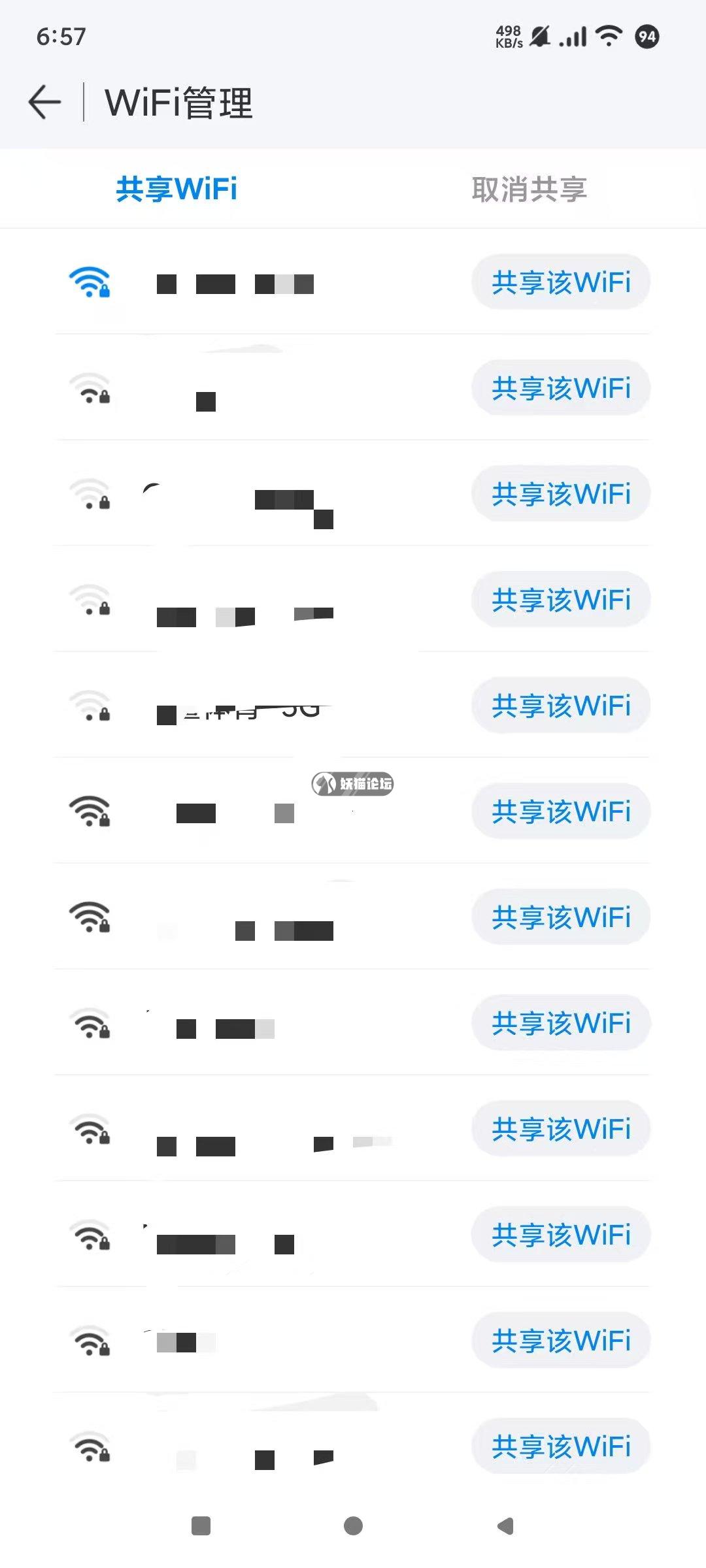
Task: Switch to the 共享WiFi tab
Action: pos(176,189)
